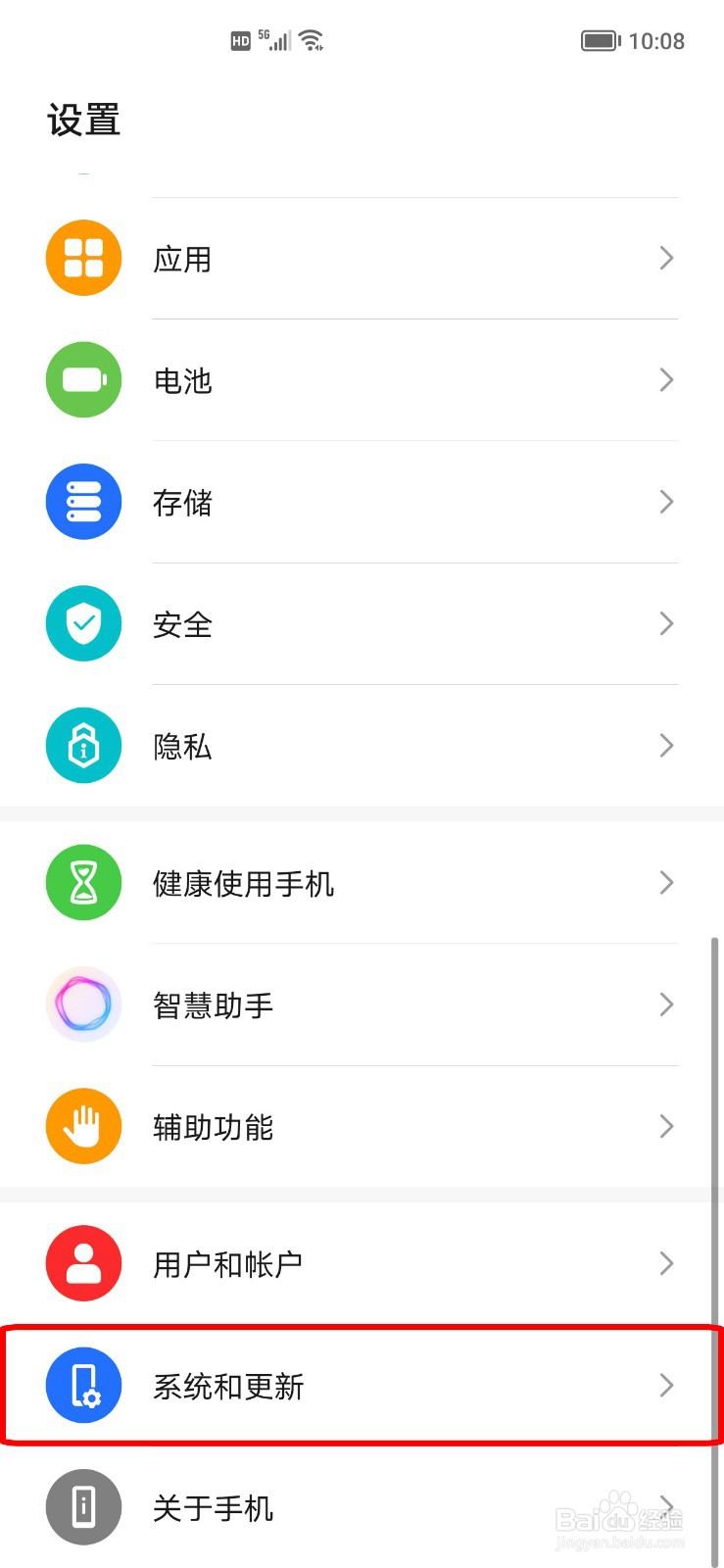The width and height of the screenshot is (724, 1568).
Task: Tap the blue 系统和更新 phone gear icon
Action: (x=83, y=1386)
